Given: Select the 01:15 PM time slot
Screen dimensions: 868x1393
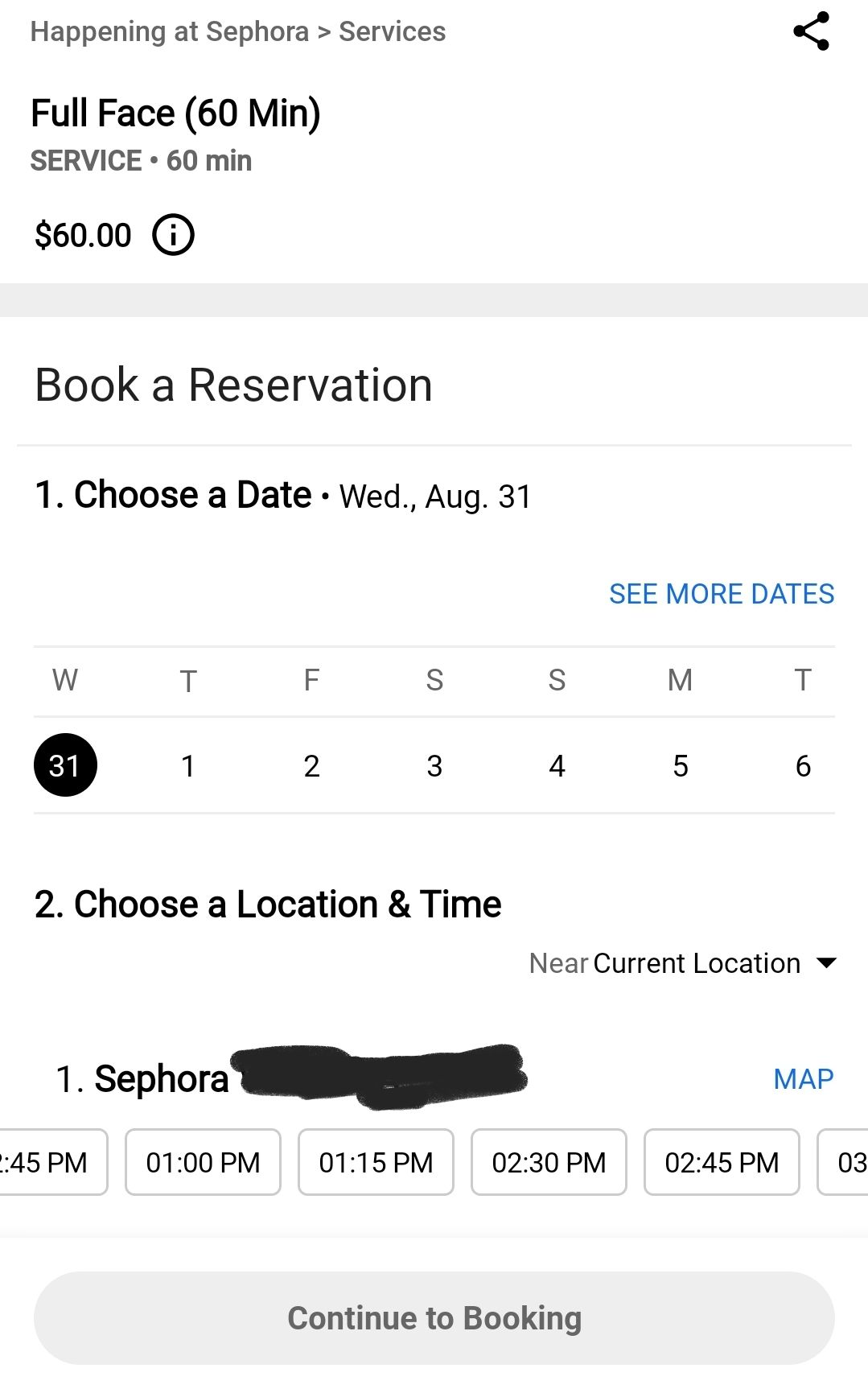Looking at the screenshot, I should point(375,1162).
